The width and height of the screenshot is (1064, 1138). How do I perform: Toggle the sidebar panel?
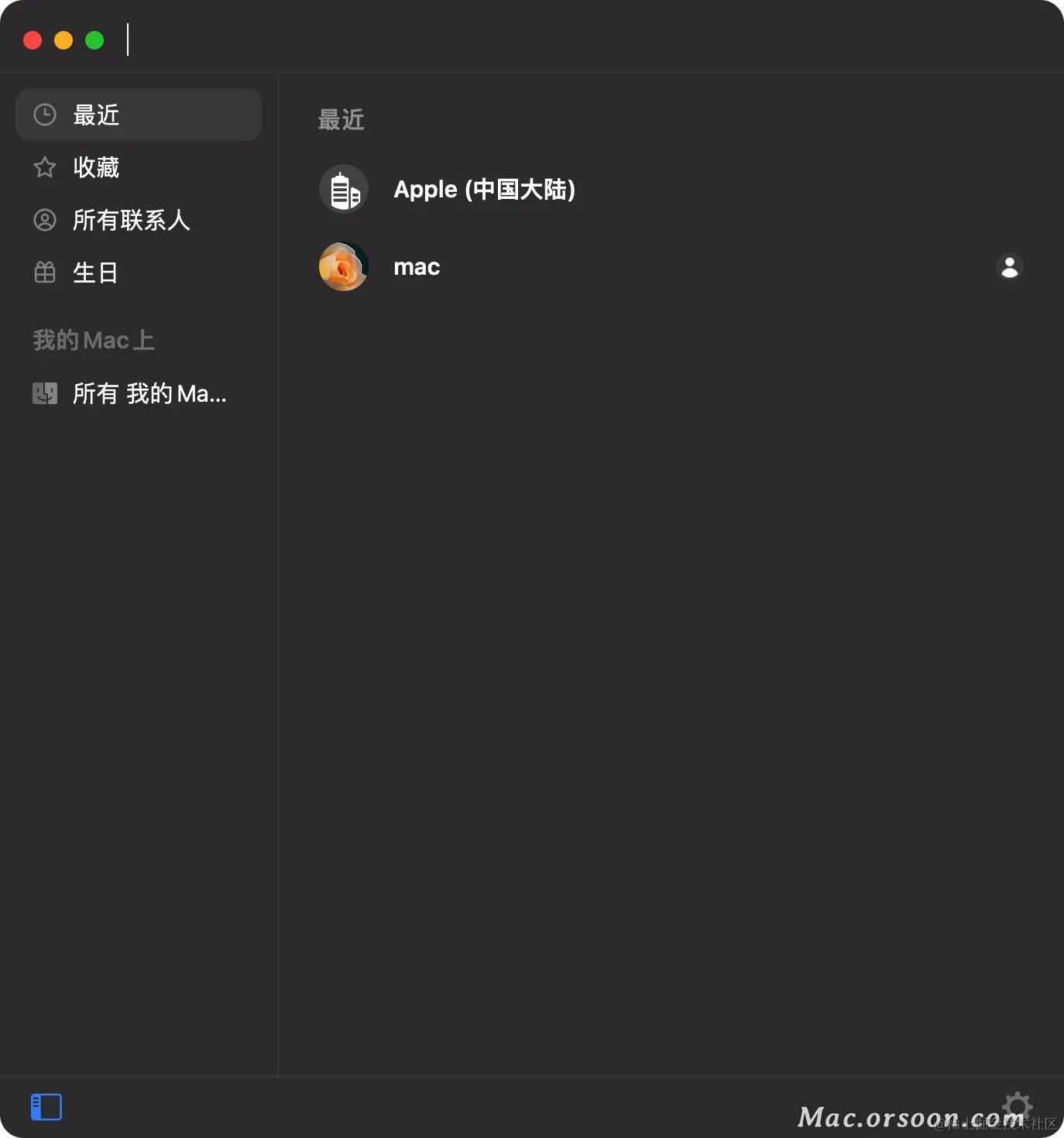[46, 1106]
